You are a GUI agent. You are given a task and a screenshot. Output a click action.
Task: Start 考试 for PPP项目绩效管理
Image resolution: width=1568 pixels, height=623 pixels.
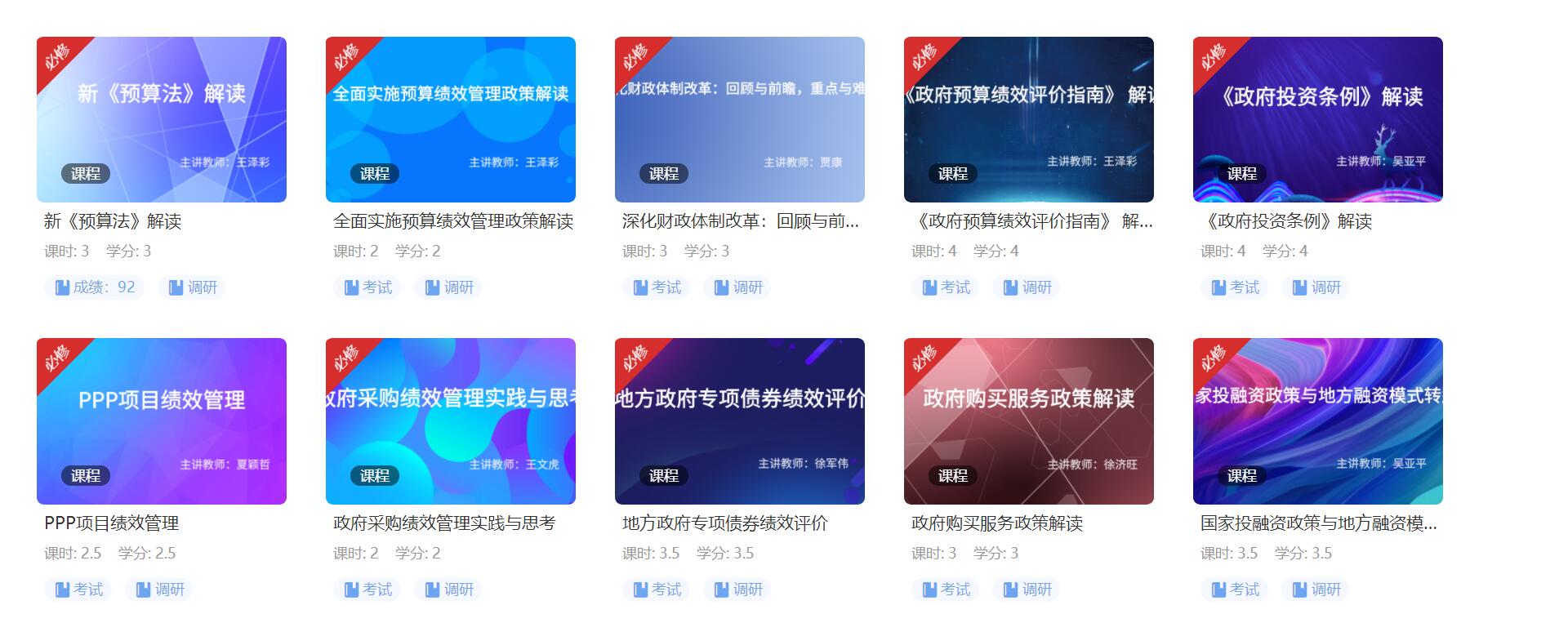(x=78, y=590)
